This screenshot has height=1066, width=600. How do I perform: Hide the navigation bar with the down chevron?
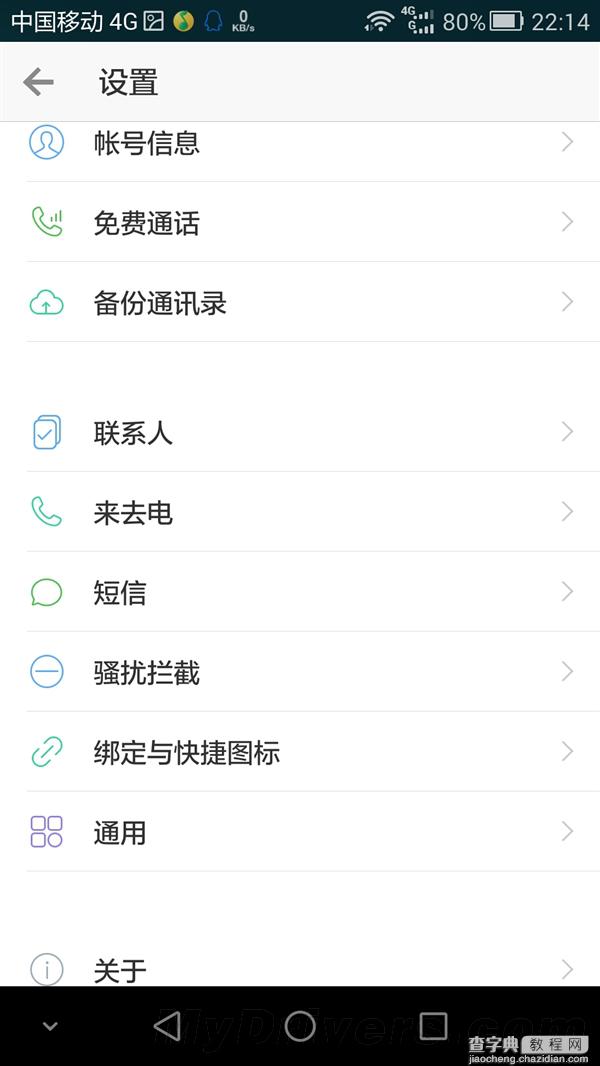(x=50, y=1026)
